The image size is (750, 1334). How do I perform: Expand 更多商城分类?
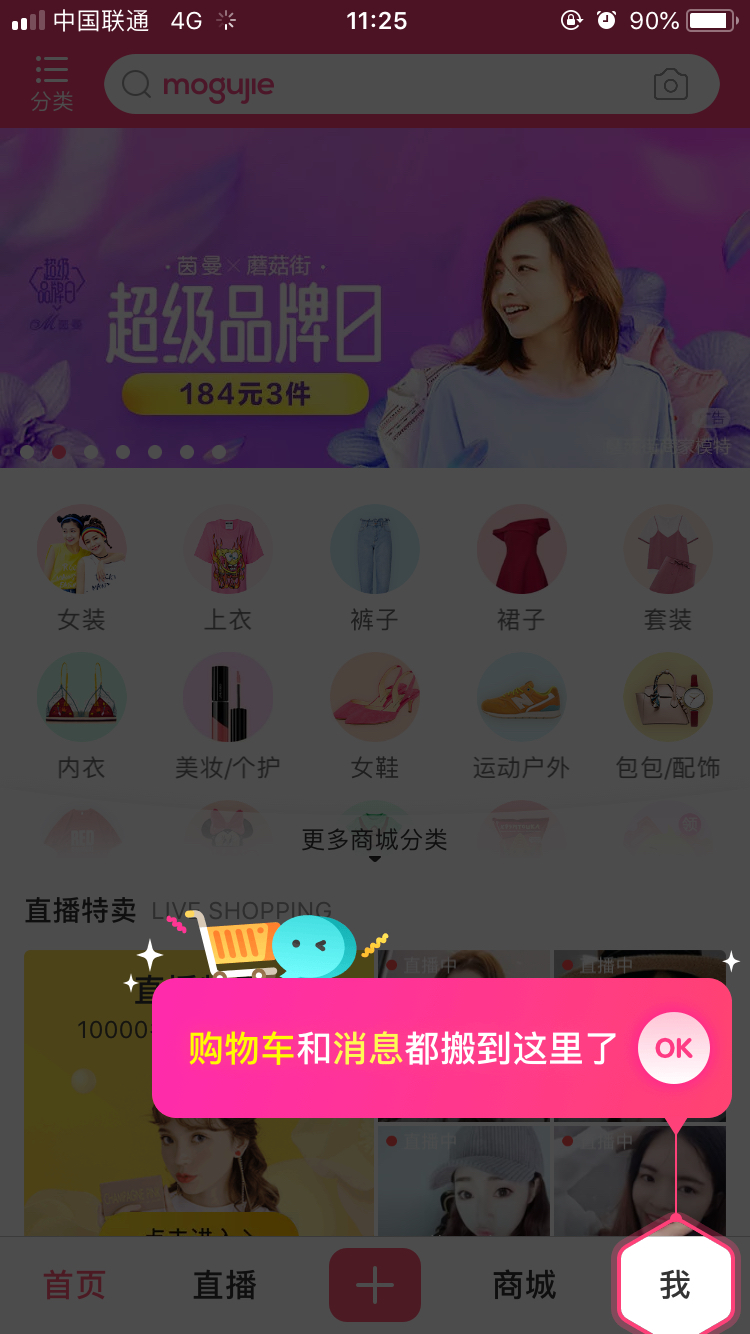click(x=375, y=842)
